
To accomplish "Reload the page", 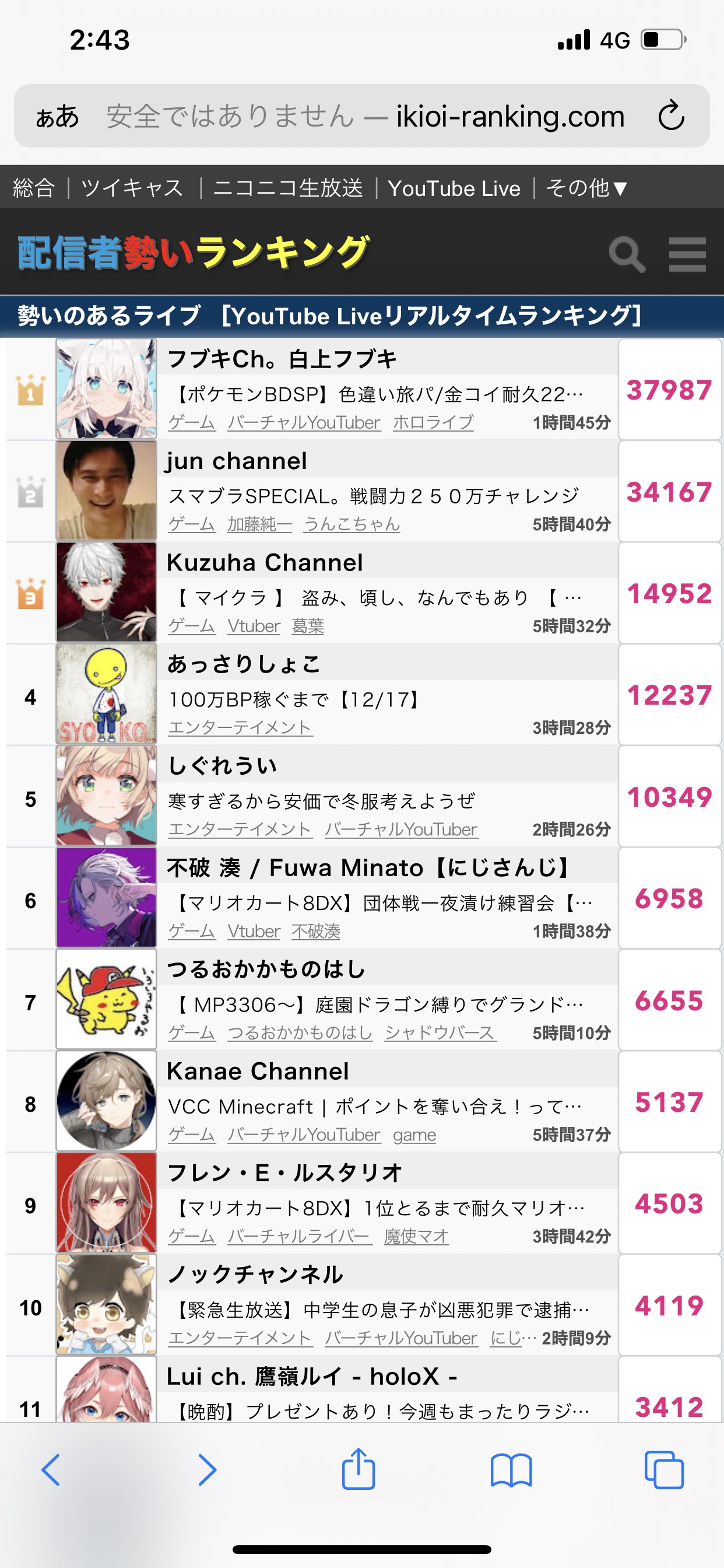I will (671, 115).
